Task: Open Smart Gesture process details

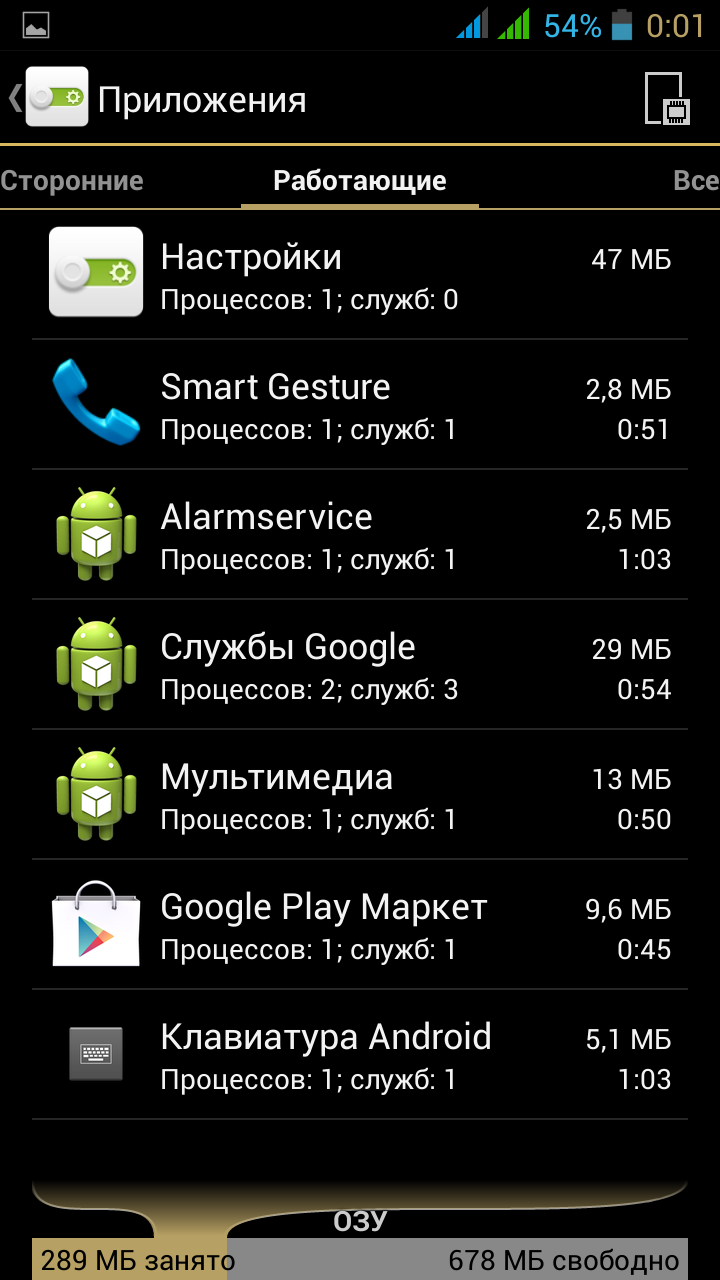Action: click(360, 404)
